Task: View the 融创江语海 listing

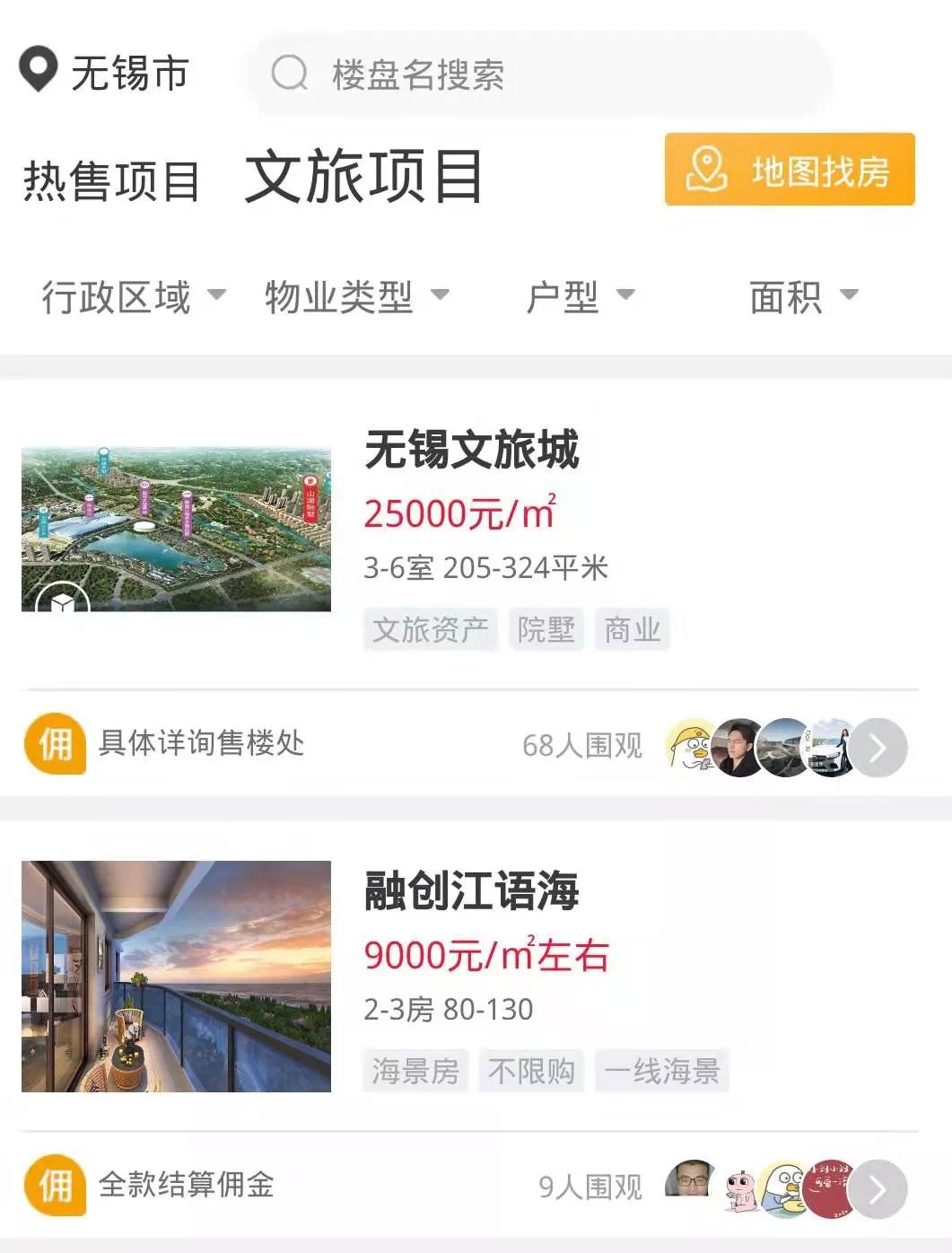Action: [x=472, y=891]
